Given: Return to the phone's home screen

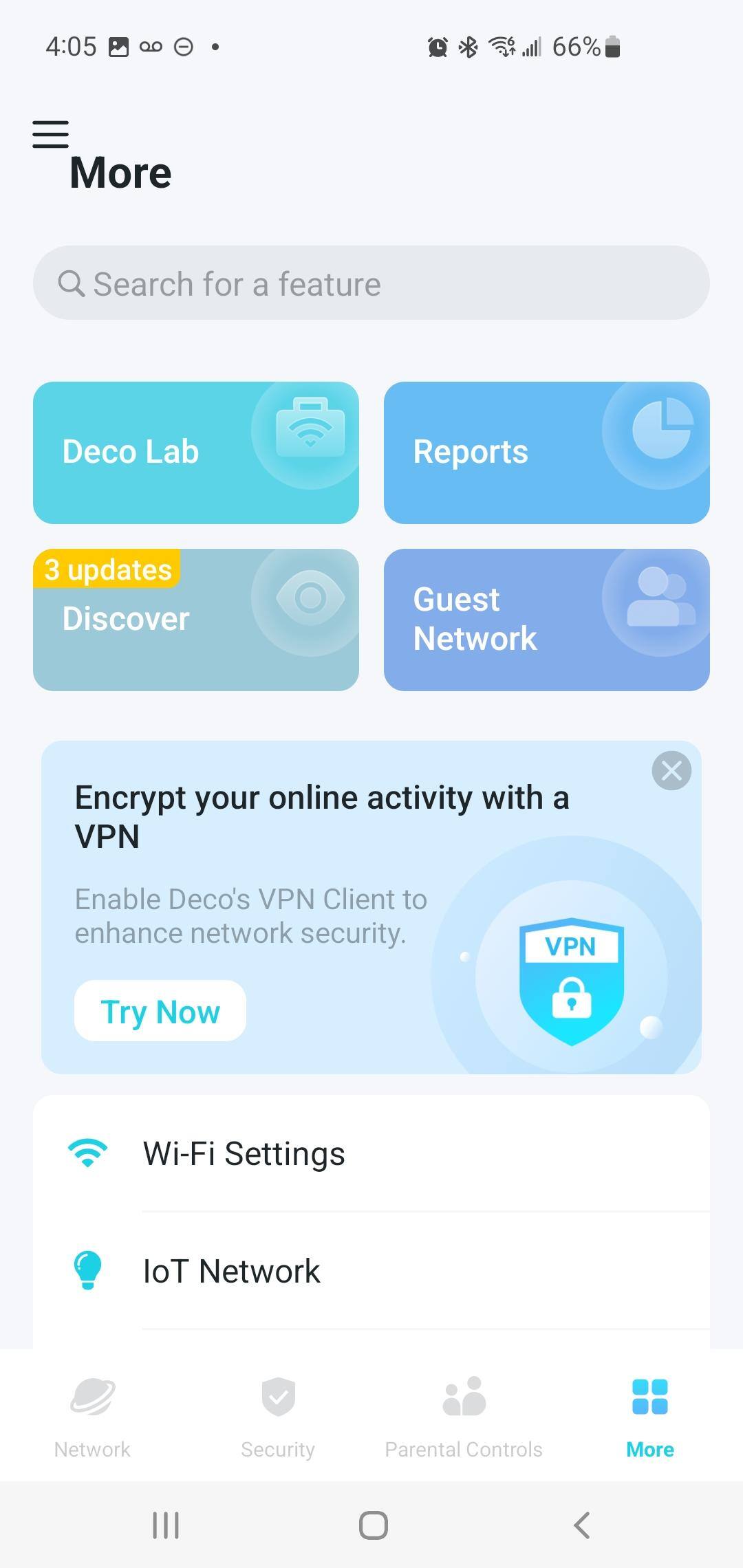Looking at the screenshot, I should [x=373, y=1525].
